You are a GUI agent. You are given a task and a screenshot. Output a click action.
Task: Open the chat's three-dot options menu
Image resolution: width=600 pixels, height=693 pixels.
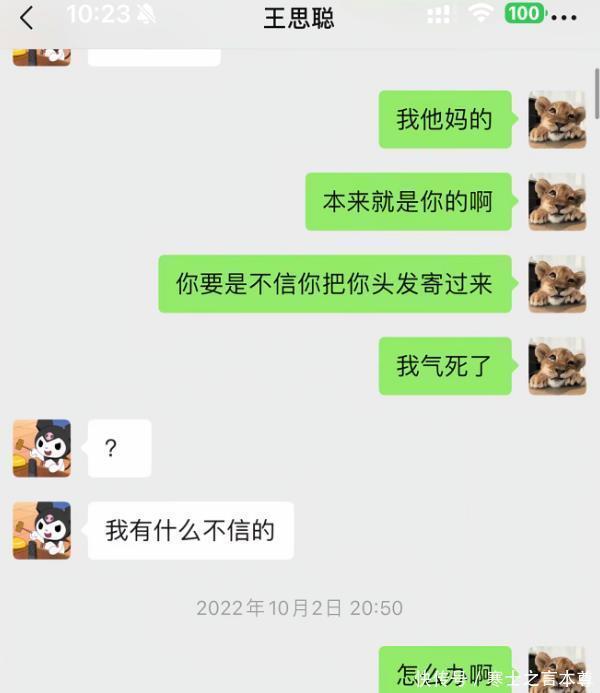pyautogui.click(x=564, y=17)
